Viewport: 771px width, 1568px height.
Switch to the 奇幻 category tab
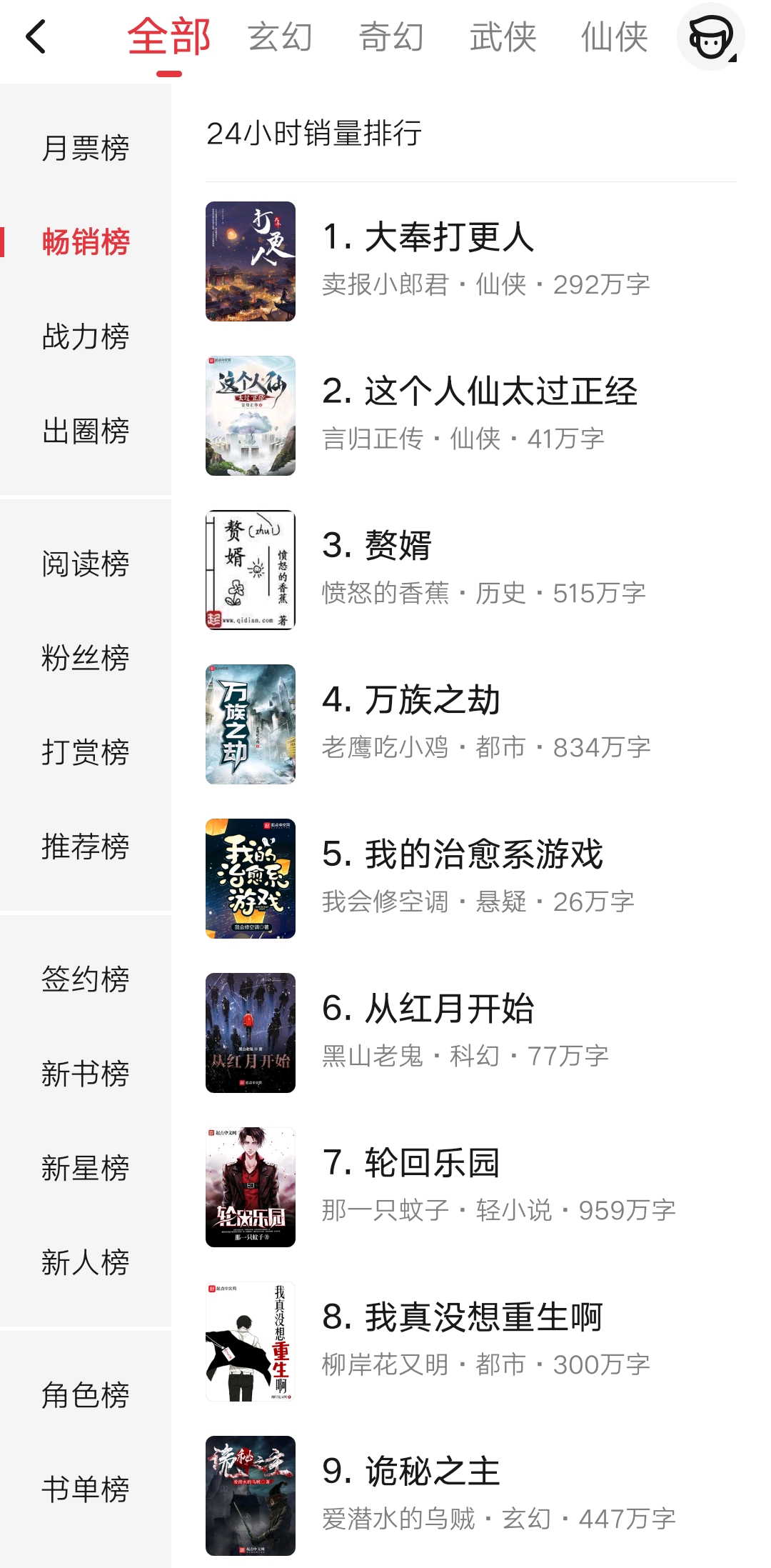click(391, 39)
